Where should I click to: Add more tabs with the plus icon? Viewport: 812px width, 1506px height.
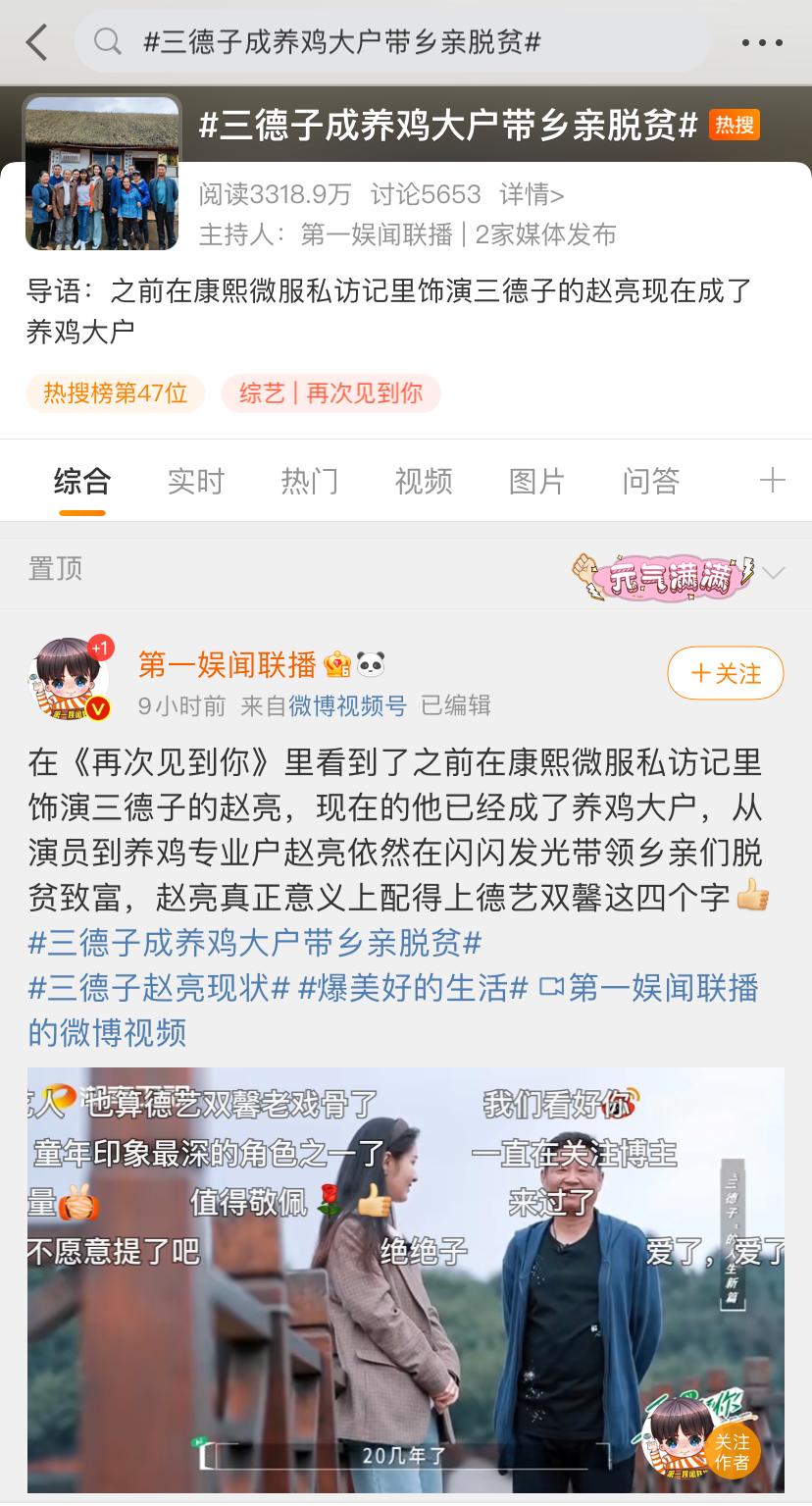pos(772,481)
